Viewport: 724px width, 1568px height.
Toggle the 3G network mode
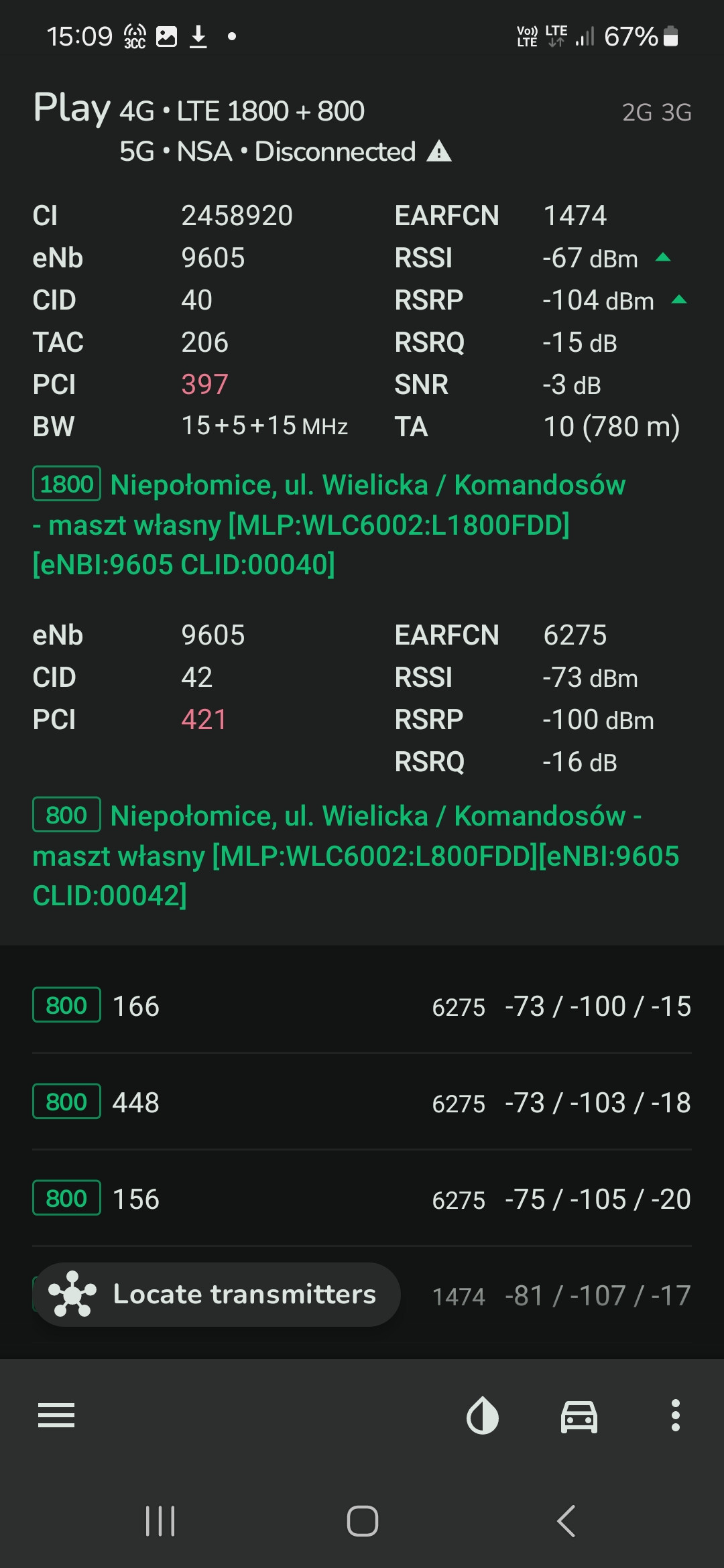(x=676, y=113)
